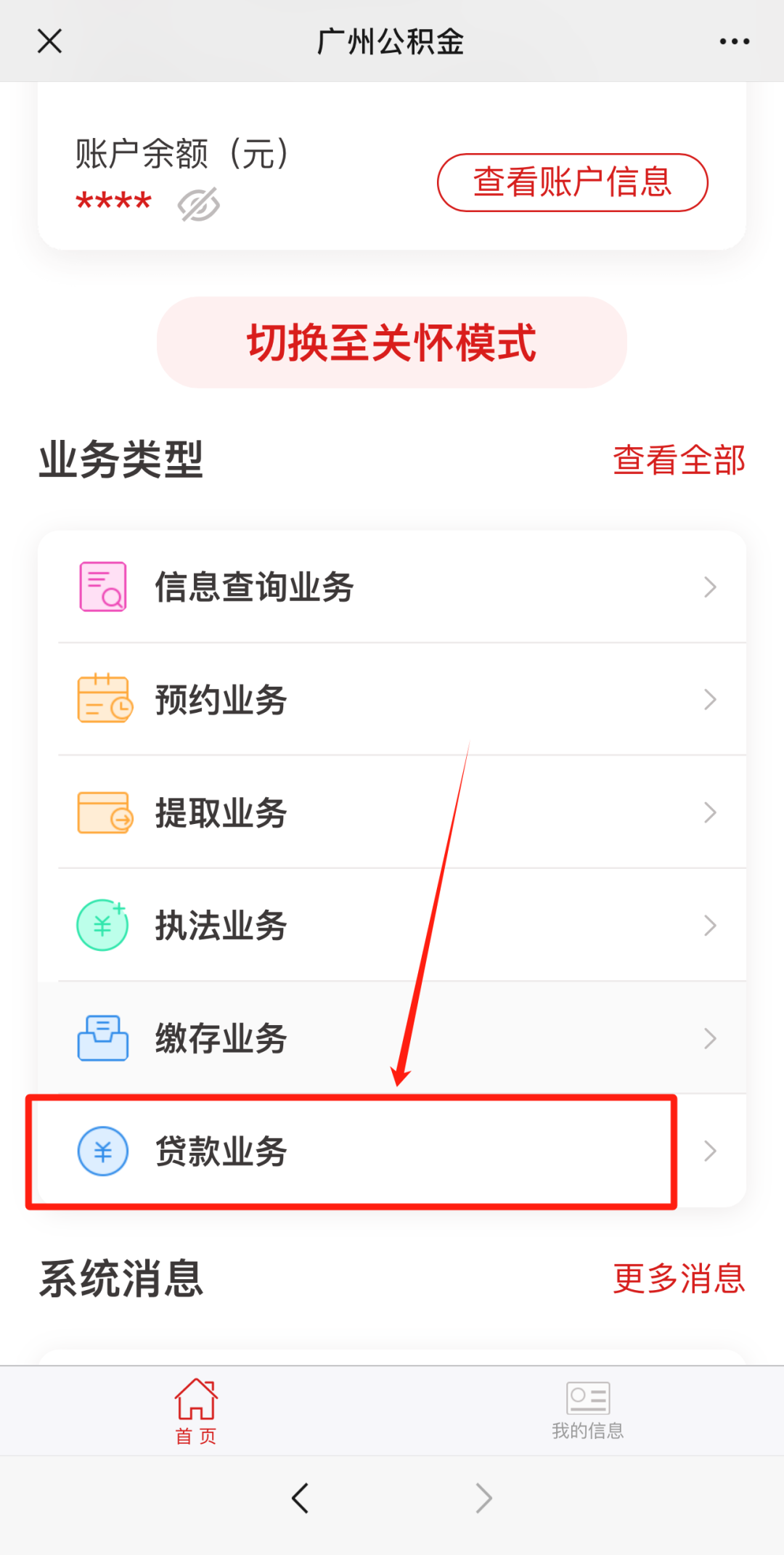Open 查看全部 business types link
Screen dimensions: 784x1555
(679, 460)
